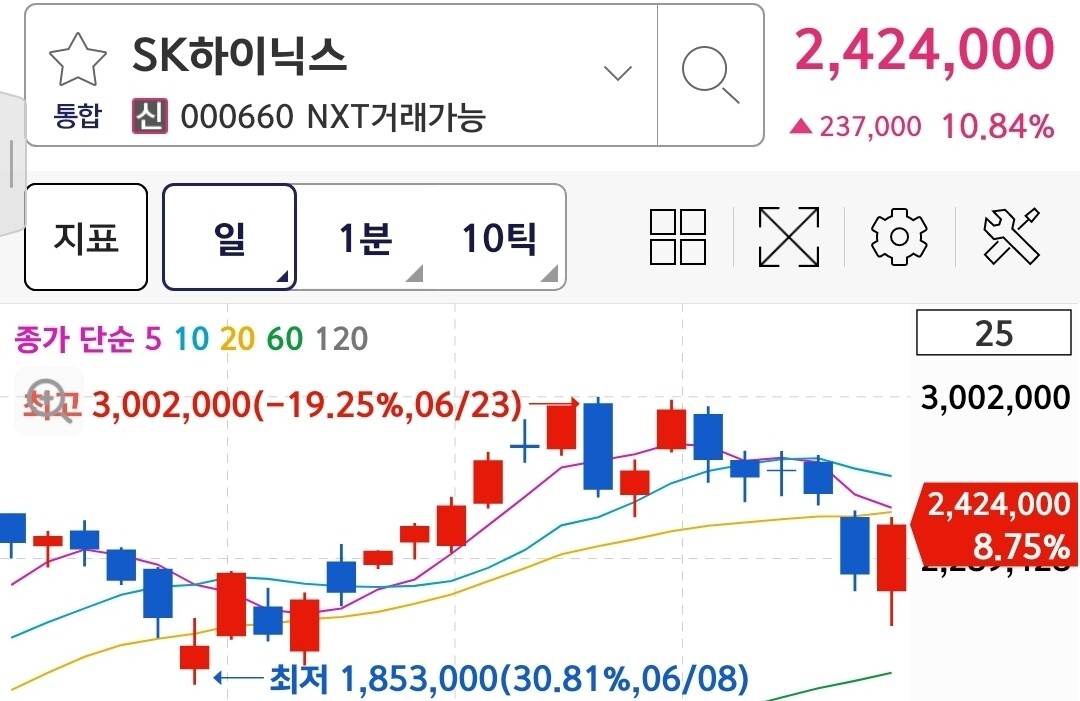Open stock search with the magnifier icon
Image resolution: width=1080 pixels, height=701 pixels.
click(x=710, y=75)
